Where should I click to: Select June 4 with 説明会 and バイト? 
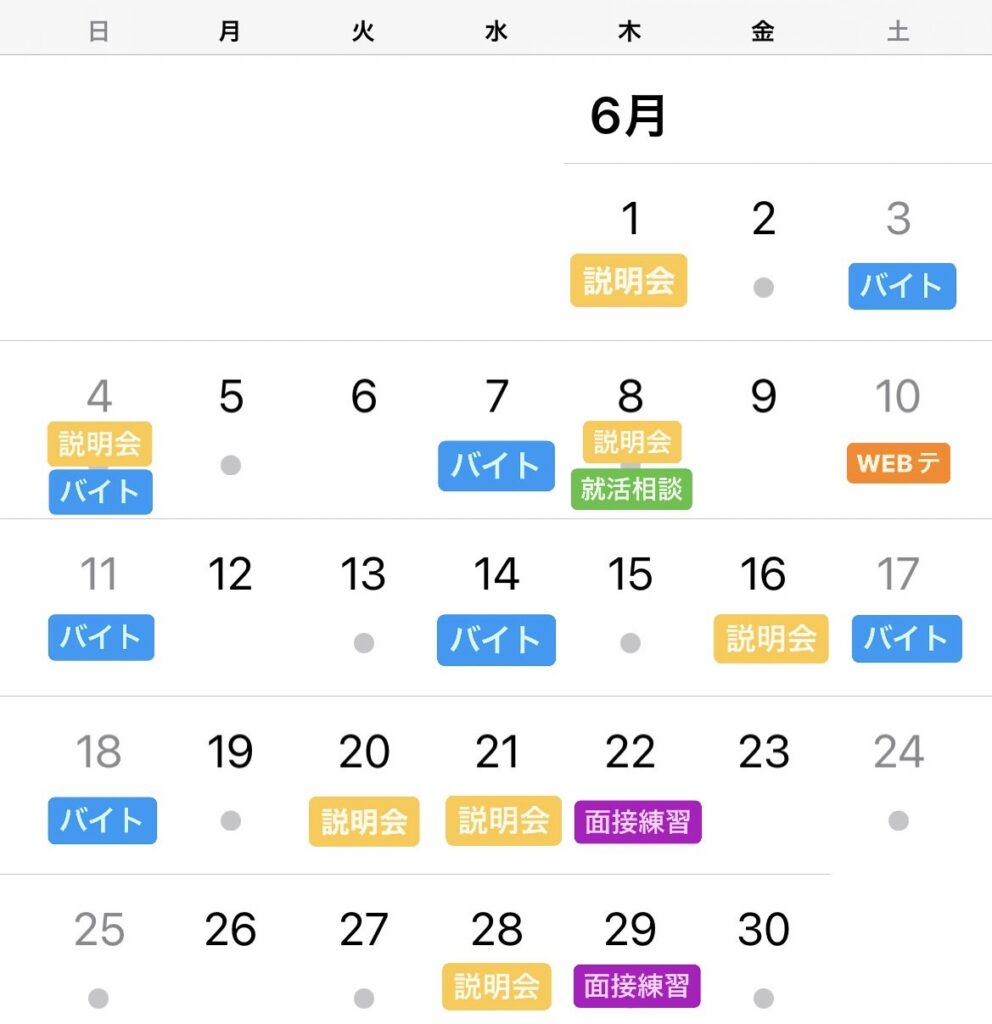(98, 398)
